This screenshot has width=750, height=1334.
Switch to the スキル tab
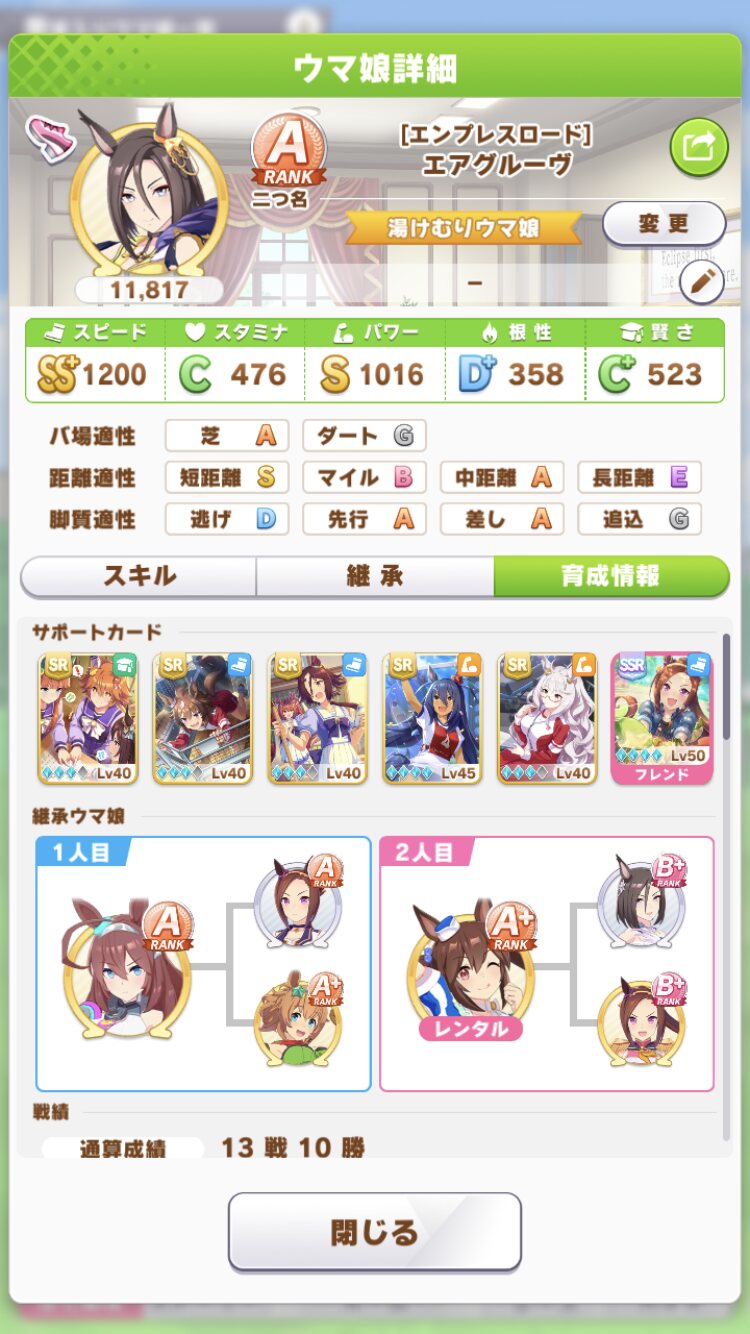[139, 576]
